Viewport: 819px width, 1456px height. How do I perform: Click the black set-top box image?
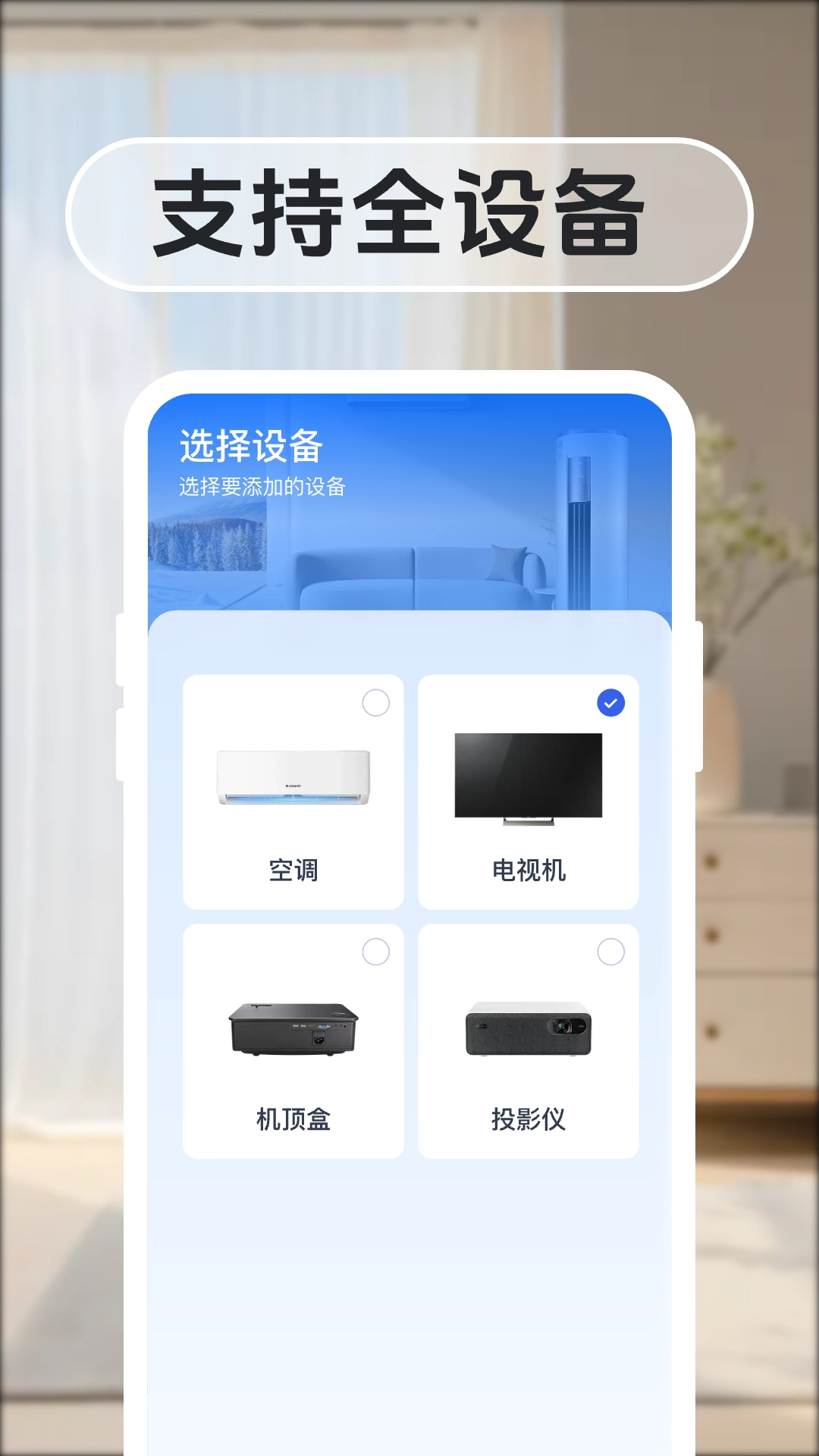[292, 1028]
